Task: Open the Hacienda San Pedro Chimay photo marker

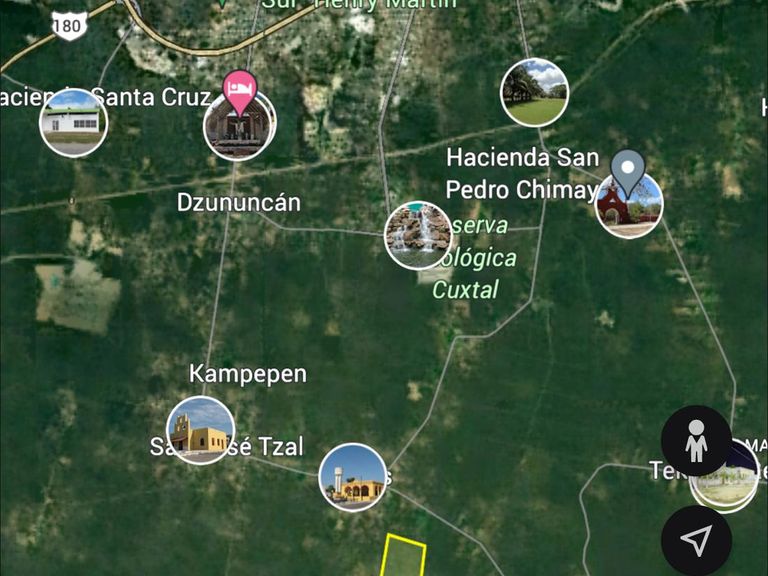Action: coord(629,205)
